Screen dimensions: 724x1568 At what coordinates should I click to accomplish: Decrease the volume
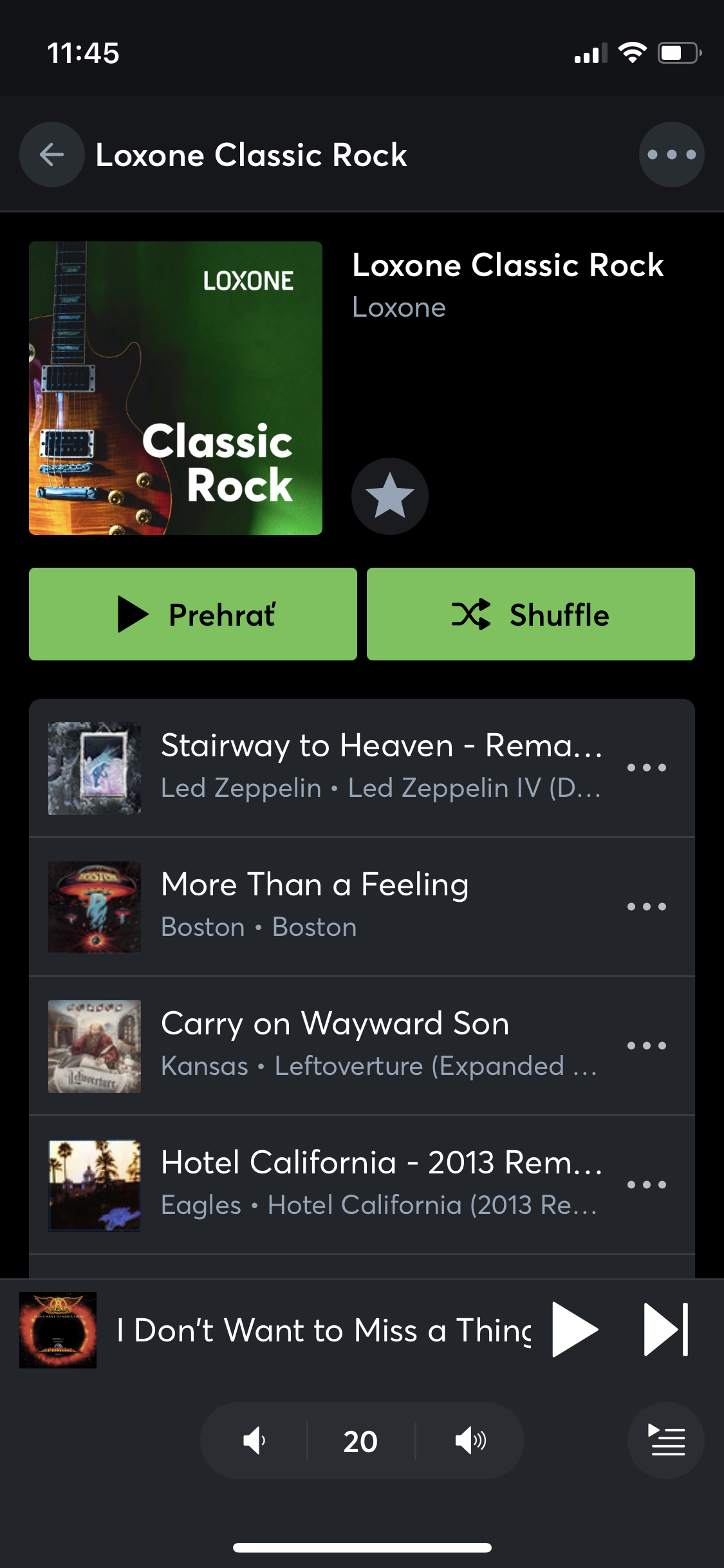pos(255,1441)
